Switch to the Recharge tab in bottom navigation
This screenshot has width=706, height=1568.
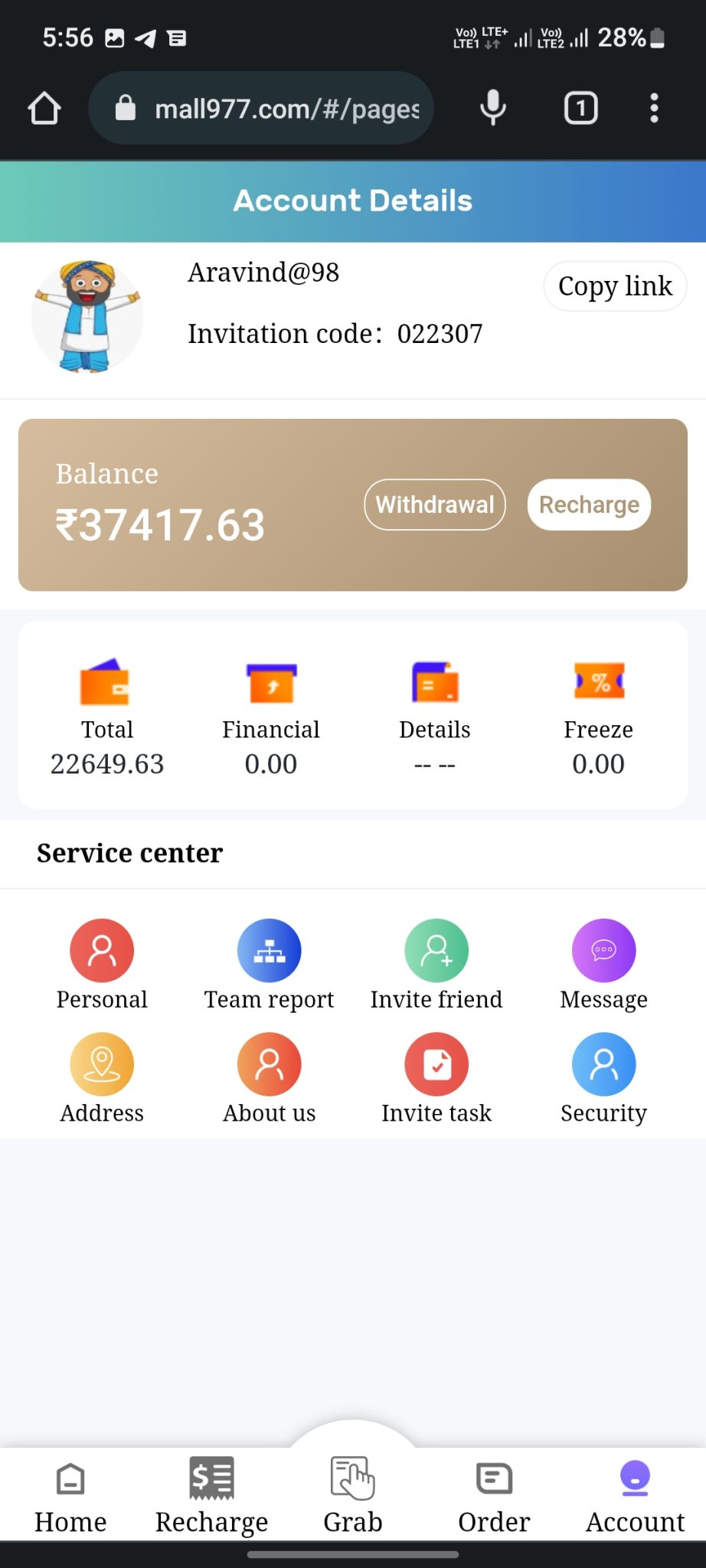click(x=211, y=1496)
